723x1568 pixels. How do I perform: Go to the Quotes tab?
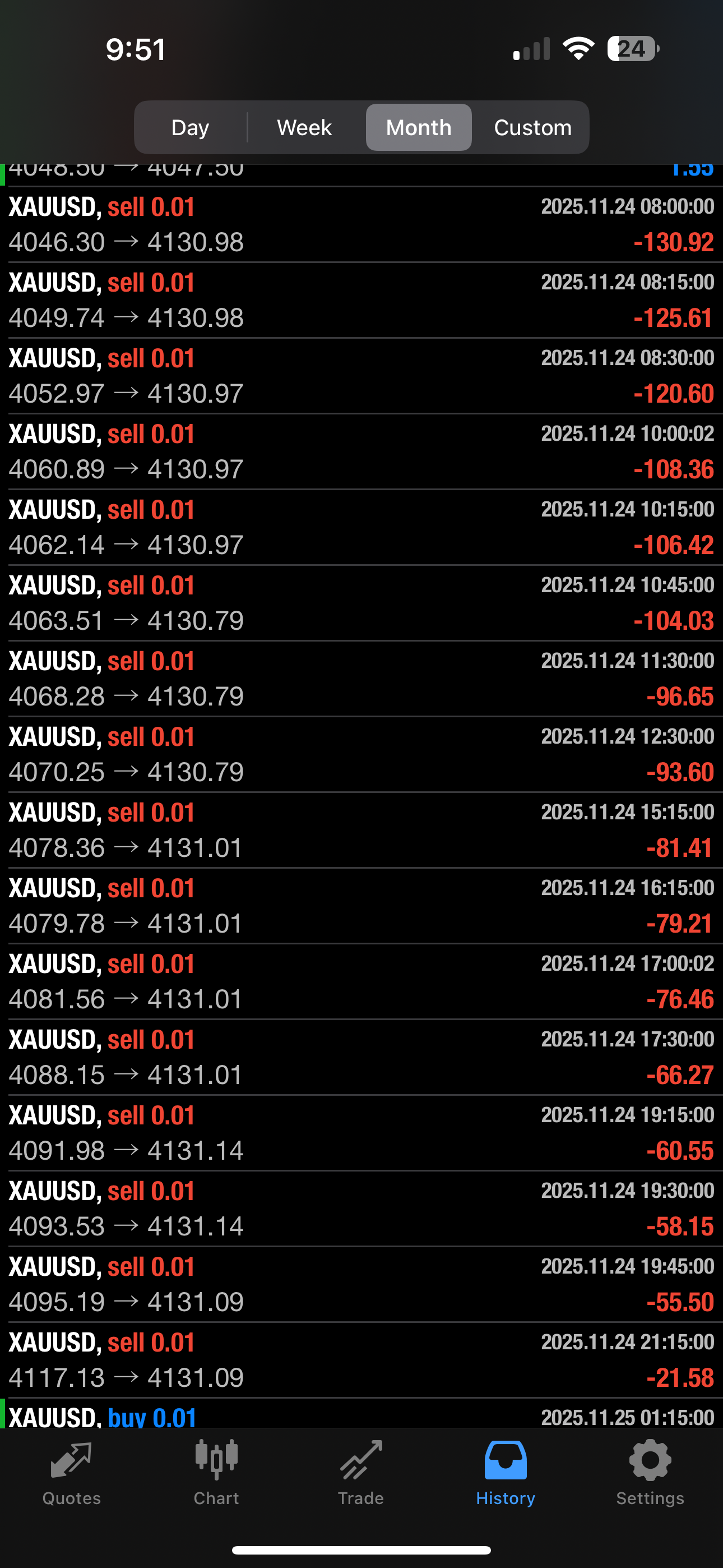(x=71, y=1472)
